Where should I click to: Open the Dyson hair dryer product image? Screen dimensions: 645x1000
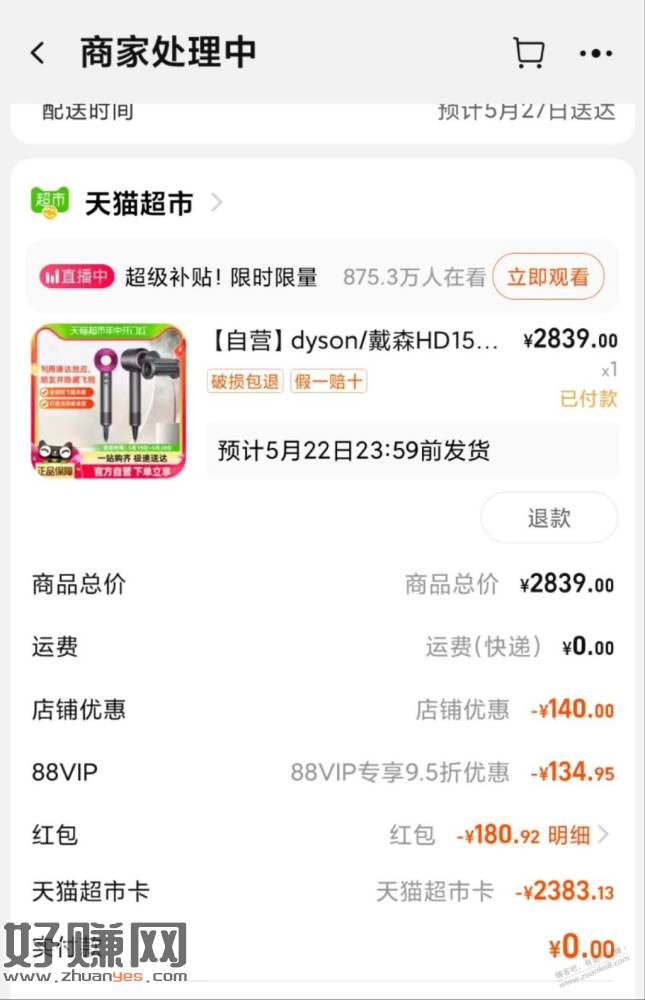108,400
